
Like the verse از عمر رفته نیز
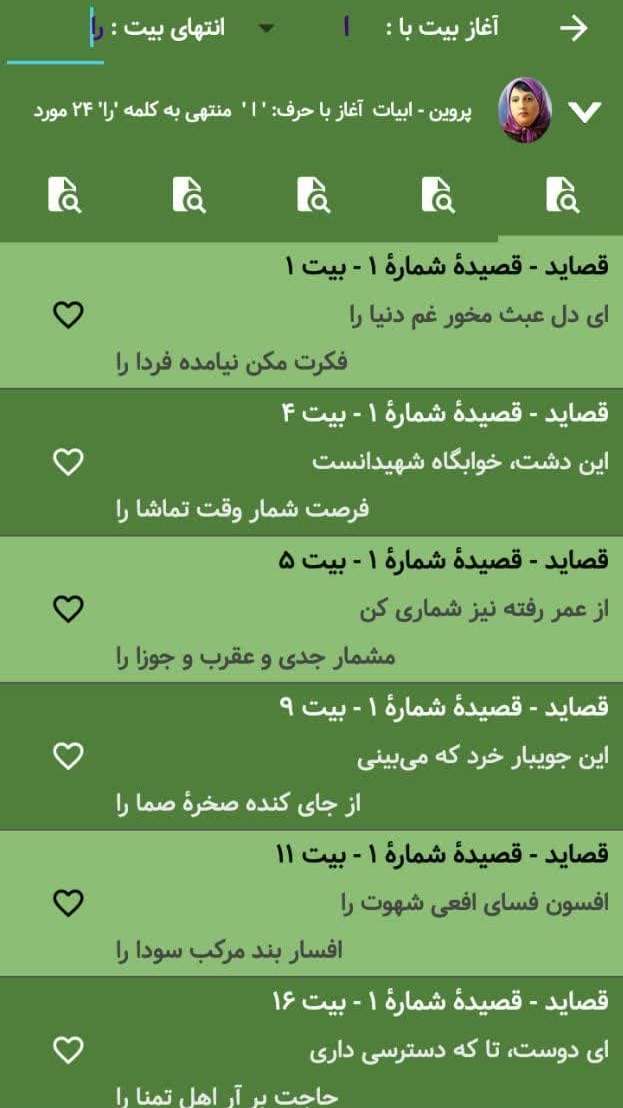pyautogui.click(x=67, y=609)
